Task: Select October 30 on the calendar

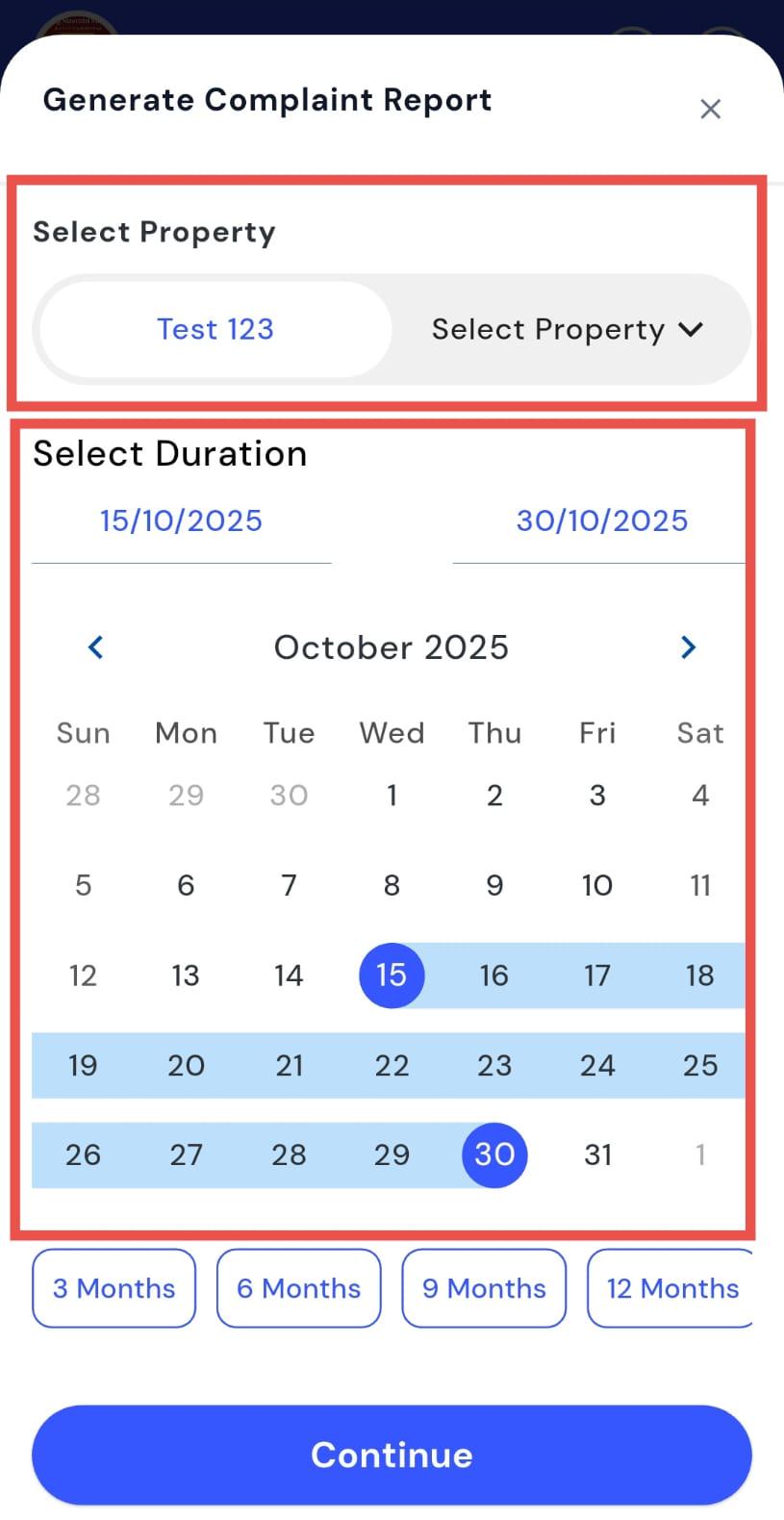Action: coord(494,1154)
